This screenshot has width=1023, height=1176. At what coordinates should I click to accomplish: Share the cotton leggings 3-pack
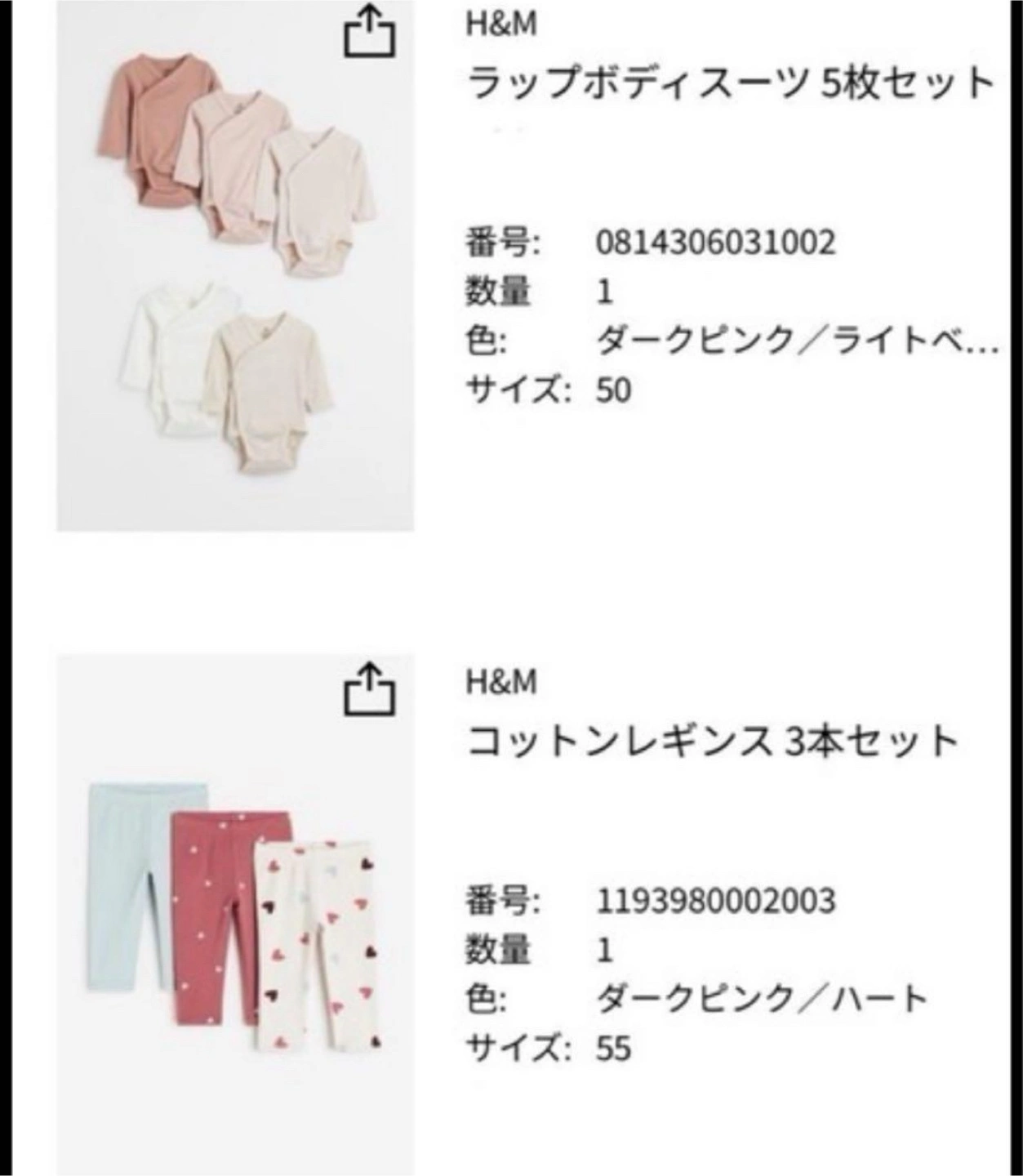[x=369, y=691]
